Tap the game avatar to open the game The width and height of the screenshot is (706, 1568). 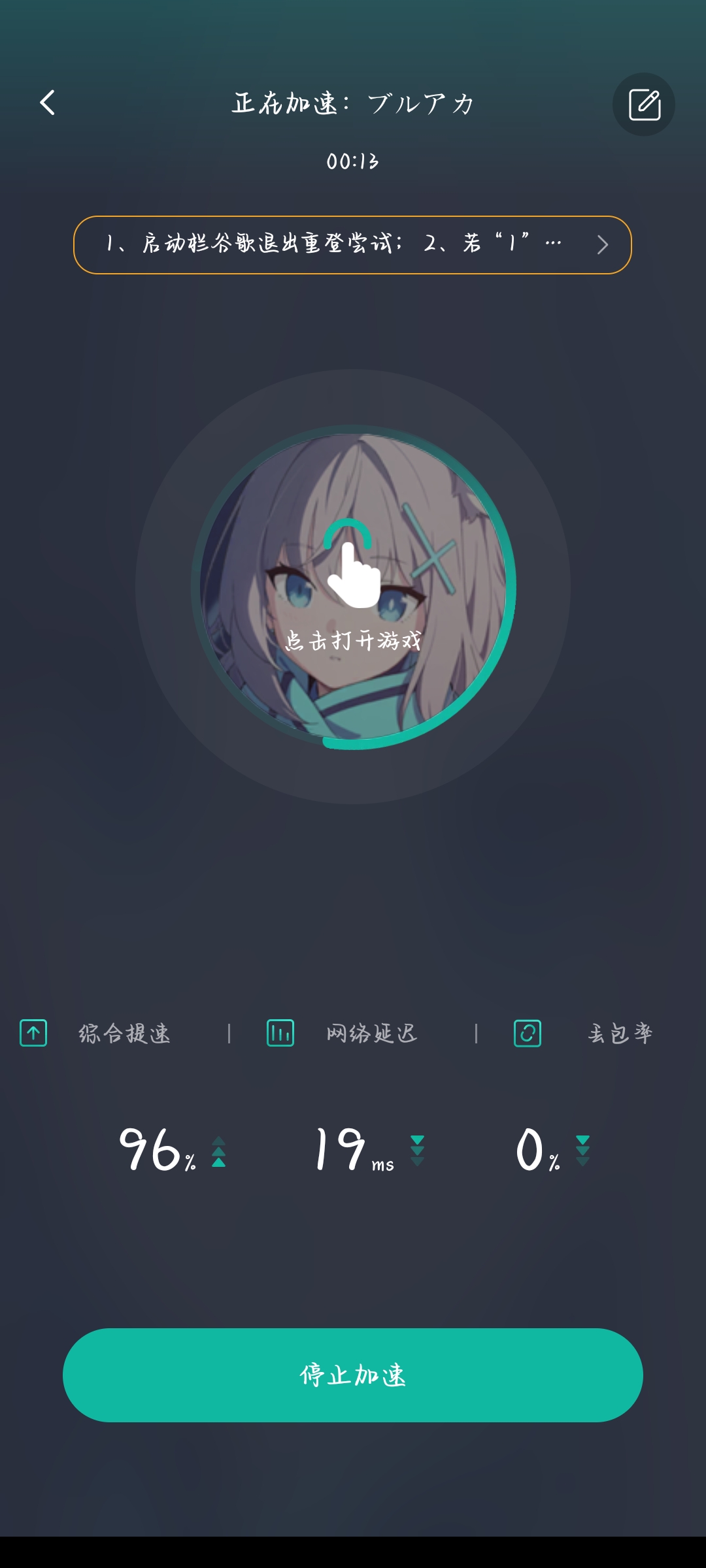coord(353,587)
